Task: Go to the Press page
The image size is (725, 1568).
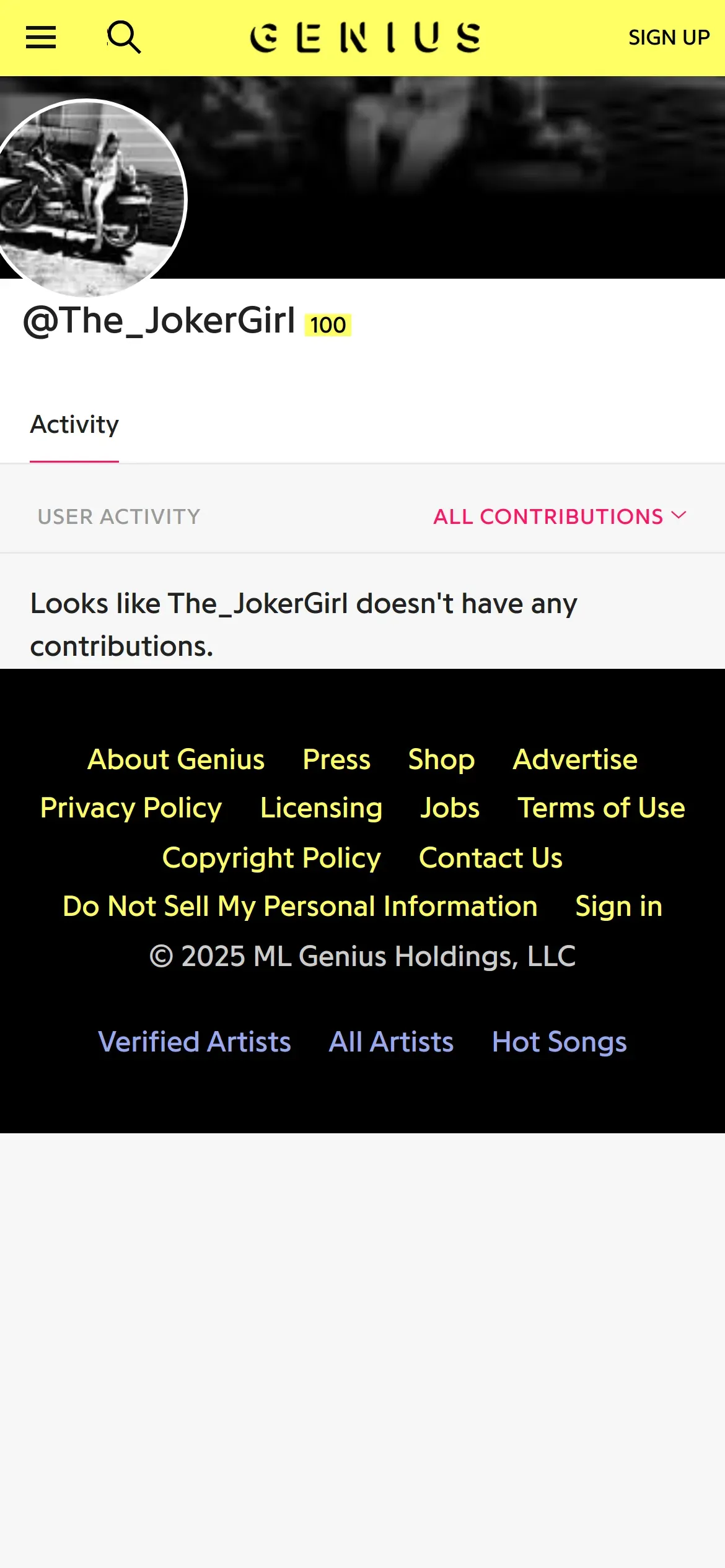Action: 336,759
